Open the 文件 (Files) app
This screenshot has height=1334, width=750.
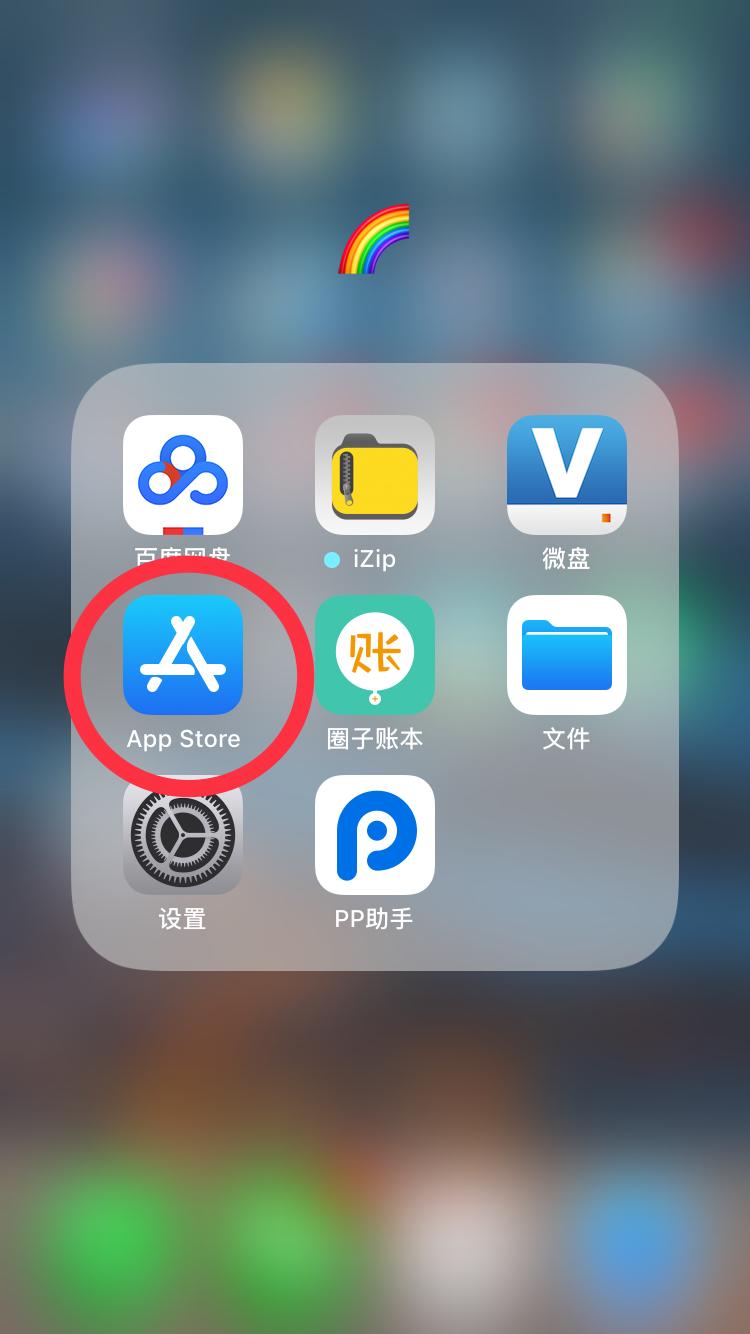[x=567, y=655]
